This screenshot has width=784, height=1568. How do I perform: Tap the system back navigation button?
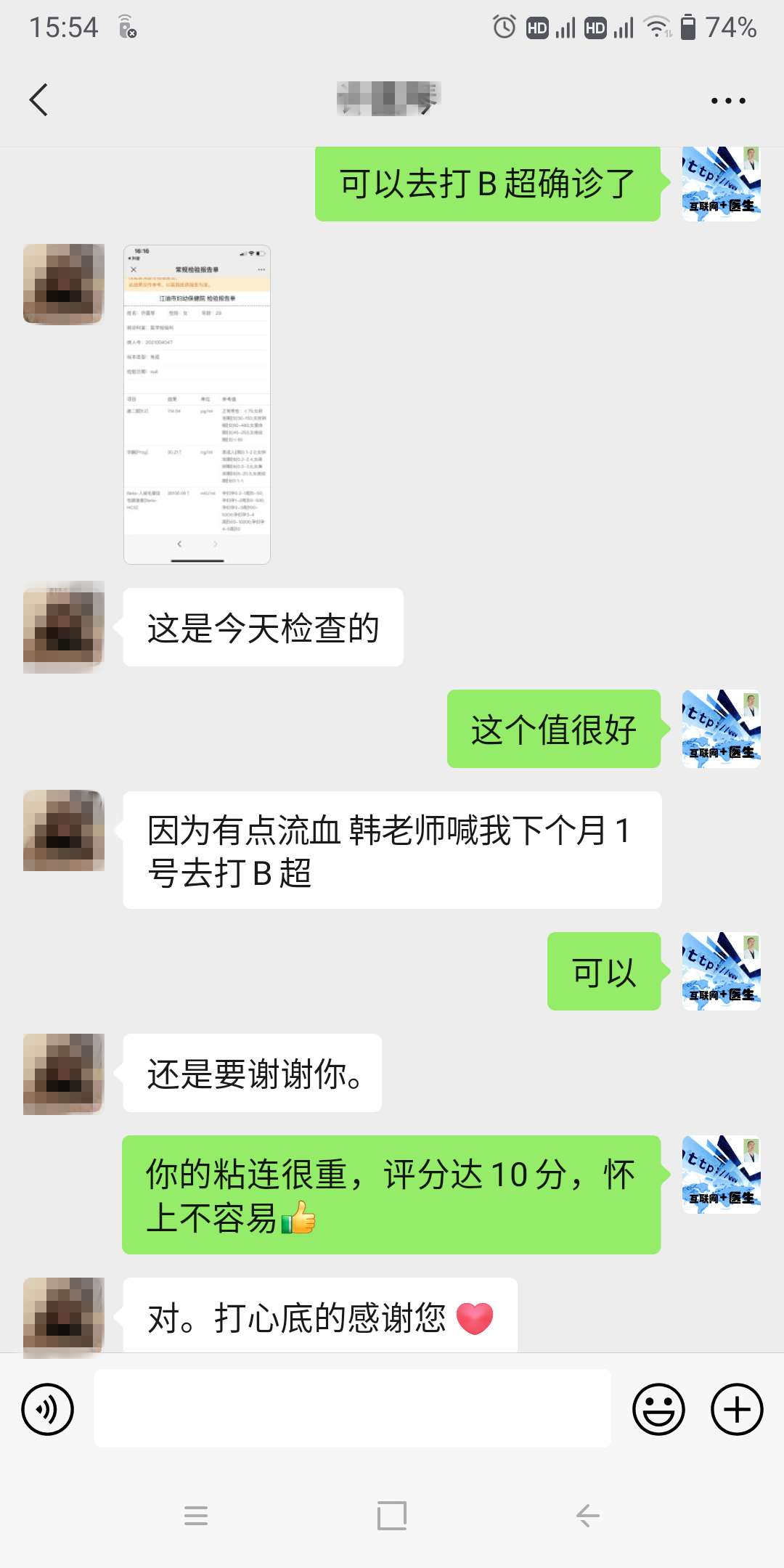(587, 1516)
